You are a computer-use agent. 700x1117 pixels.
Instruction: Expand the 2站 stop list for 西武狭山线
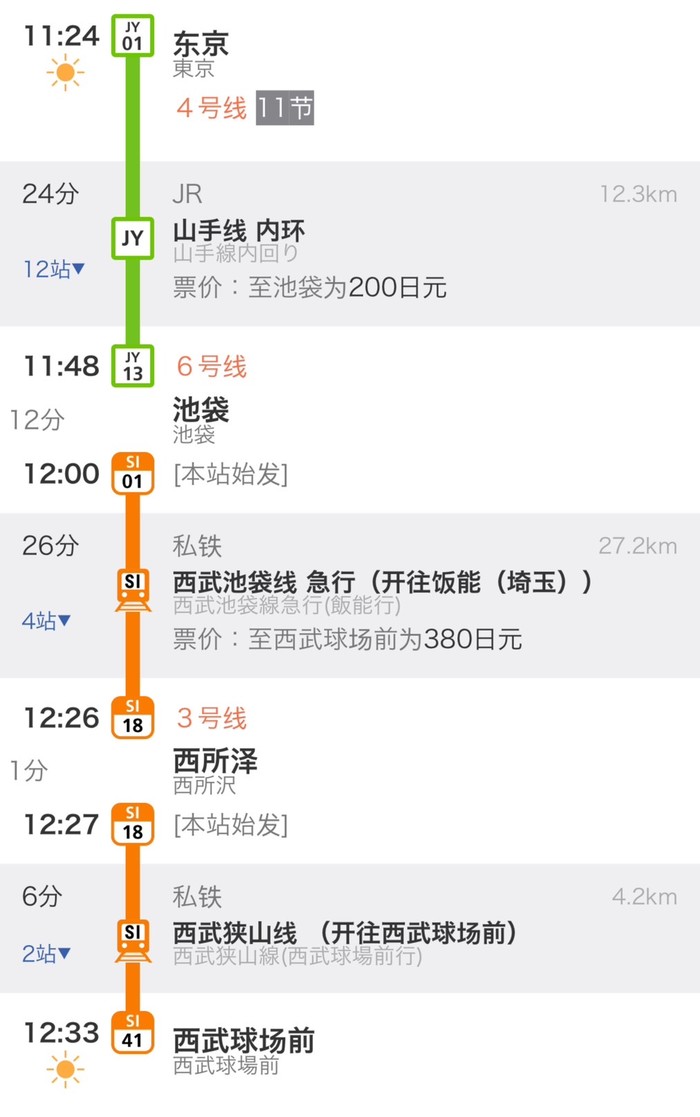(x=46, y=953)
